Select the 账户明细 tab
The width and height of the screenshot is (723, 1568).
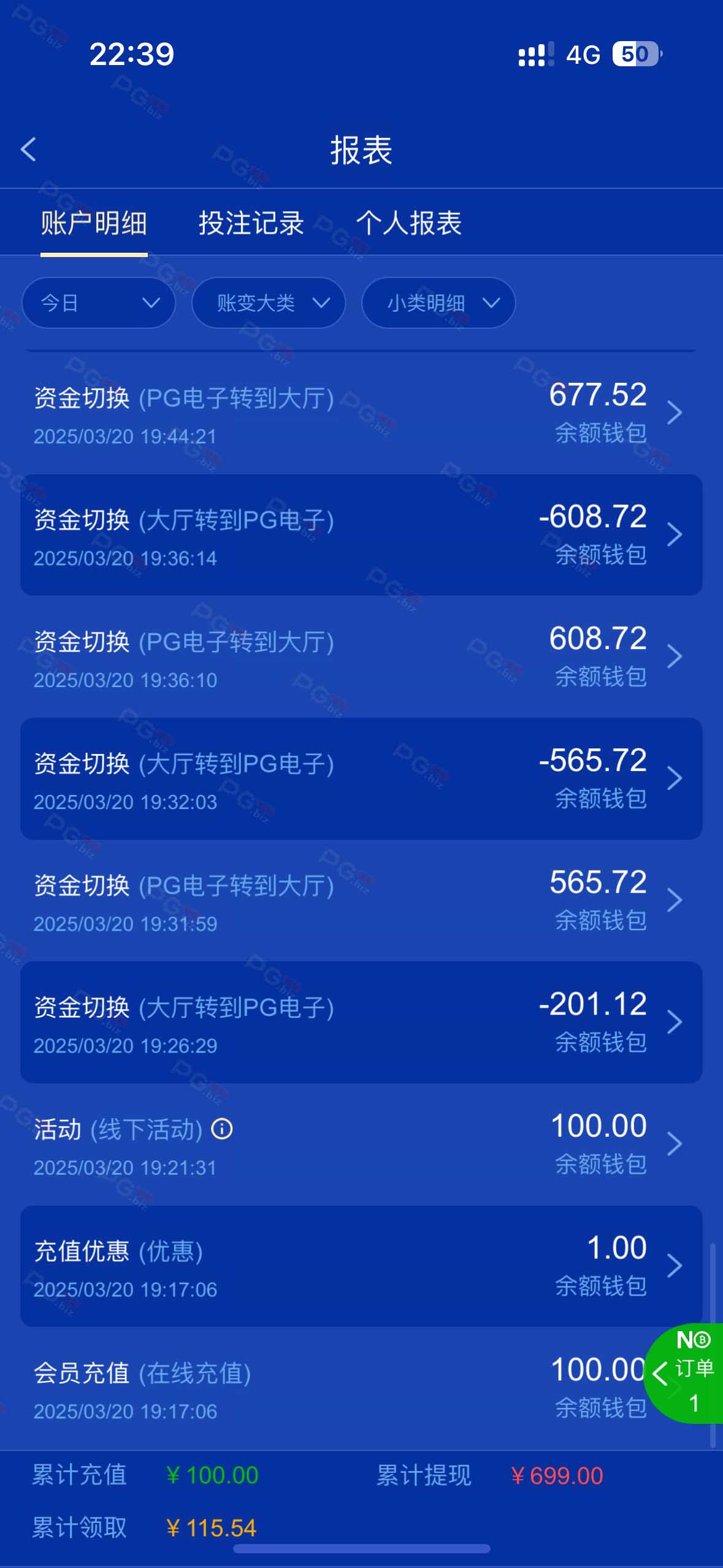(x=94, y=223)
